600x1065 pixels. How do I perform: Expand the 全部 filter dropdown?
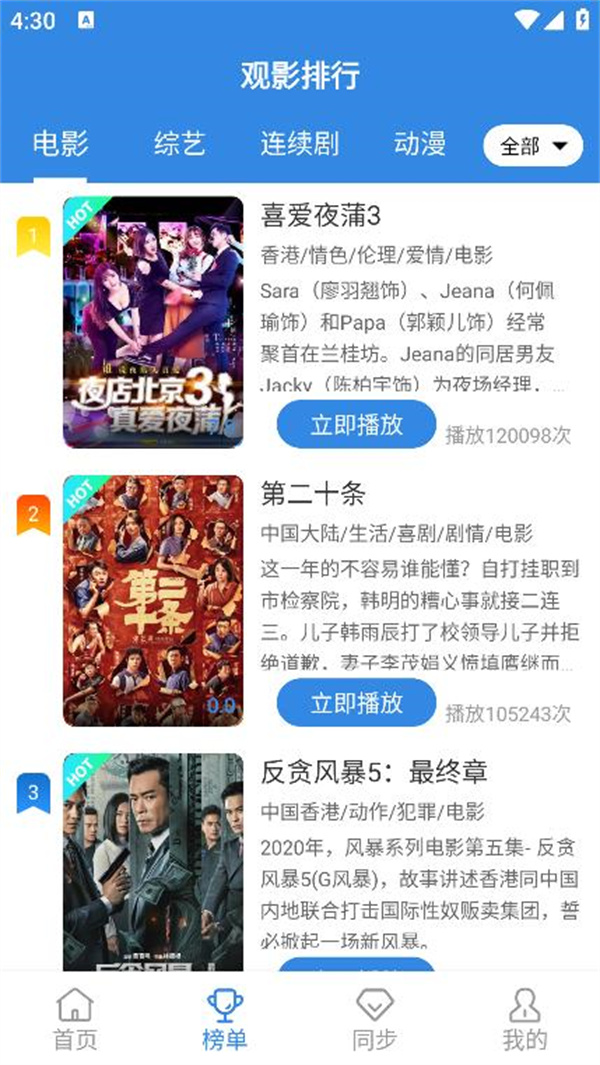click(x=532, y=146)
